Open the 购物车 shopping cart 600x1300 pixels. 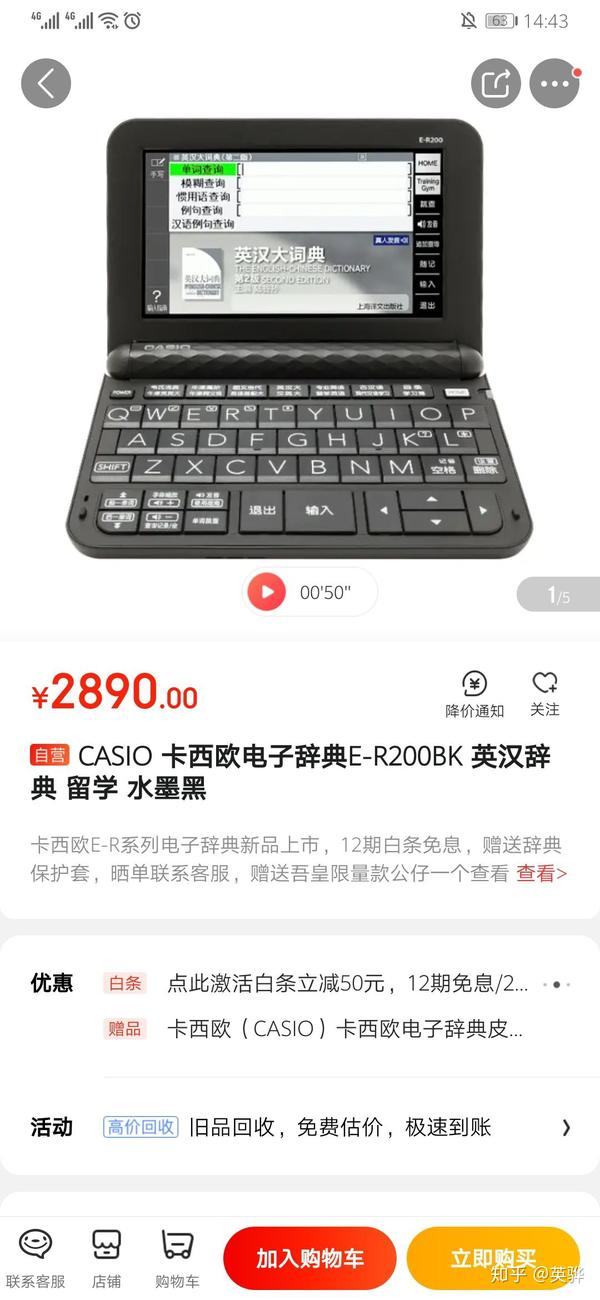(x=177, y=1258)
